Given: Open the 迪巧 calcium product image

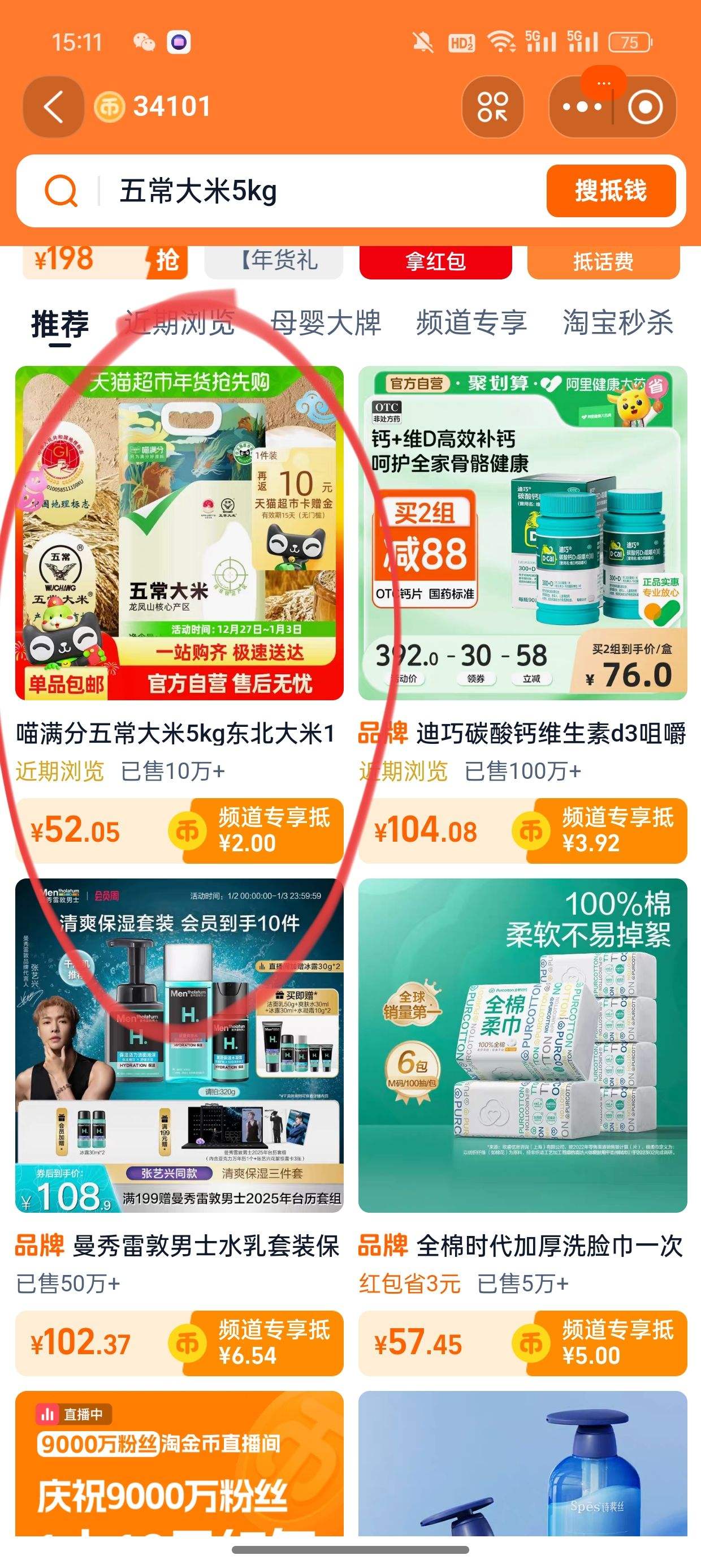Looking at the screenshot, I should coord(523,536).
